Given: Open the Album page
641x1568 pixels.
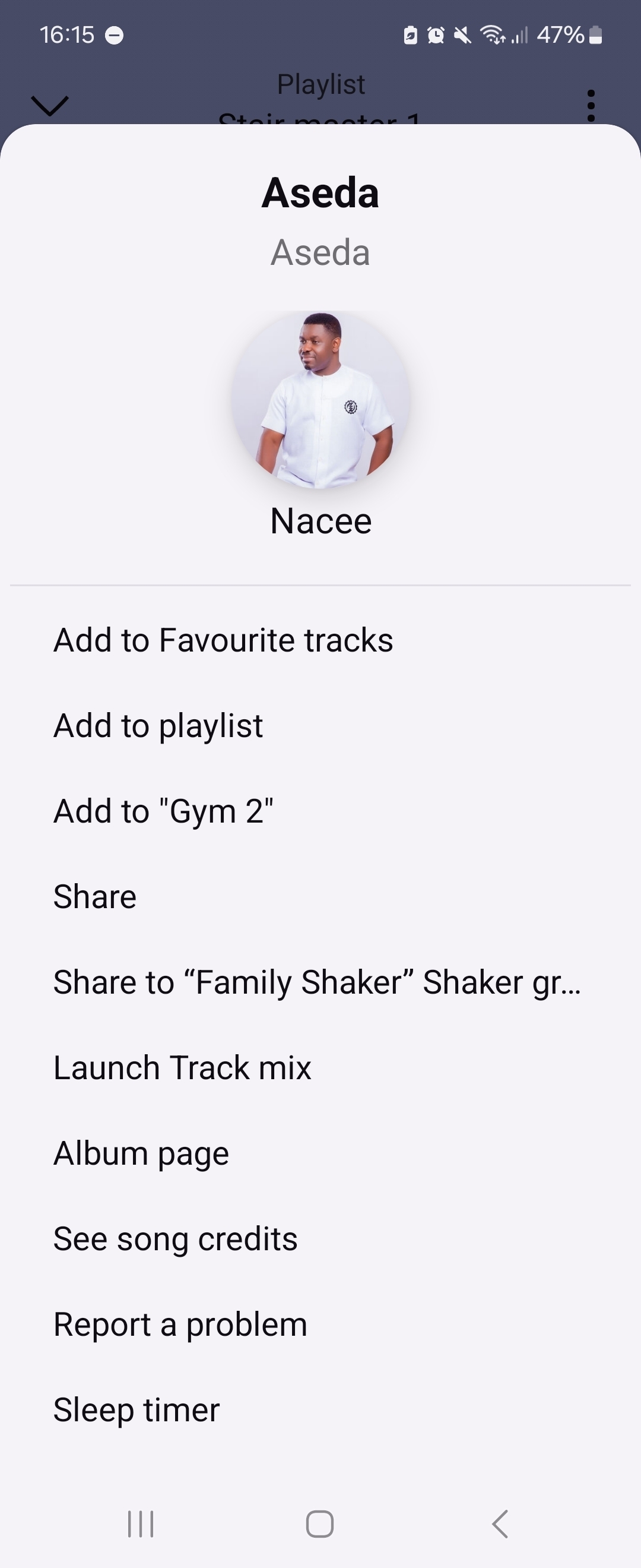Looking at the screenshot, I should pos(141,1153).
